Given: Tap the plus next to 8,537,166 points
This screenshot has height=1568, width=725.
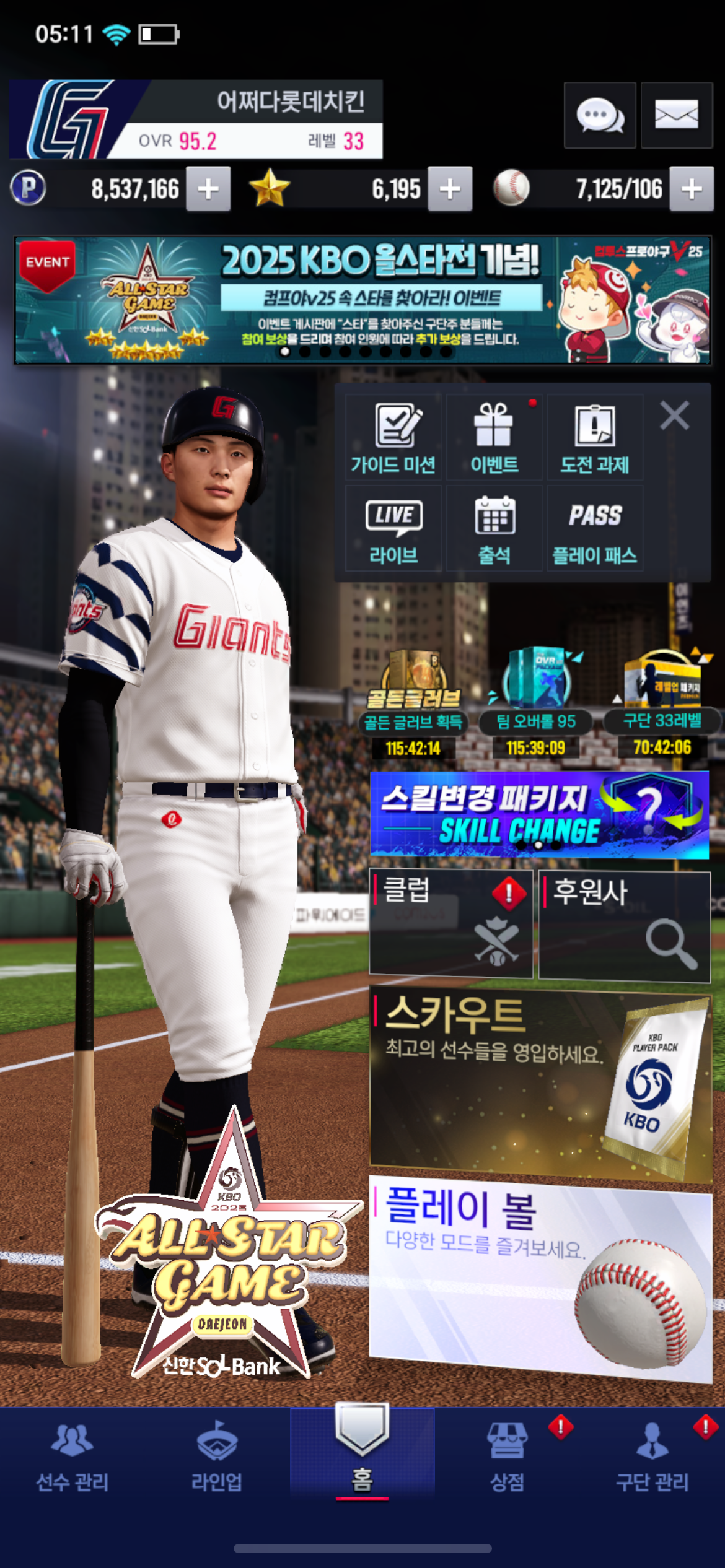Looking at the screenshot, I should (x=208, y=189).
